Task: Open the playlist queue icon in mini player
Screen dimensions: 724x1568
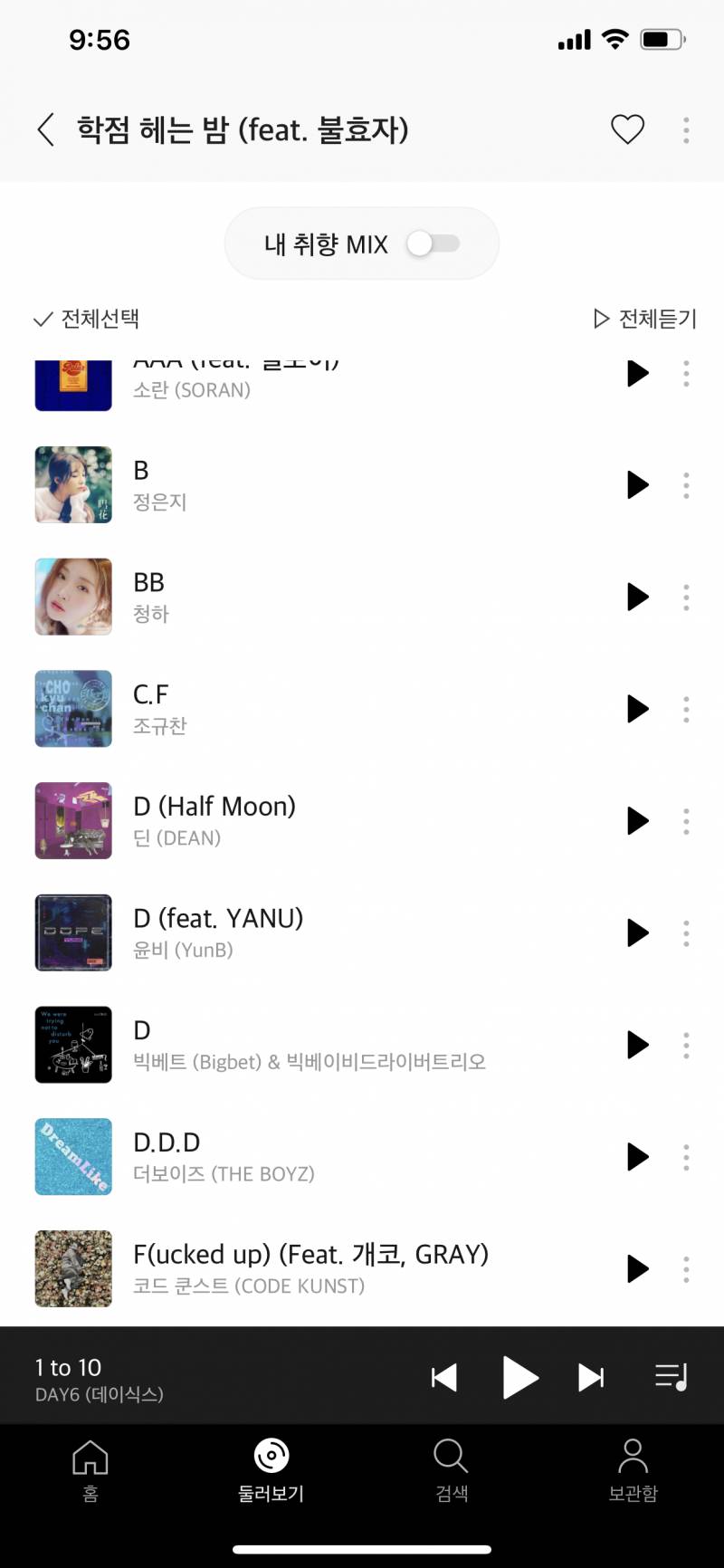Action: [x=671, y=1377]
